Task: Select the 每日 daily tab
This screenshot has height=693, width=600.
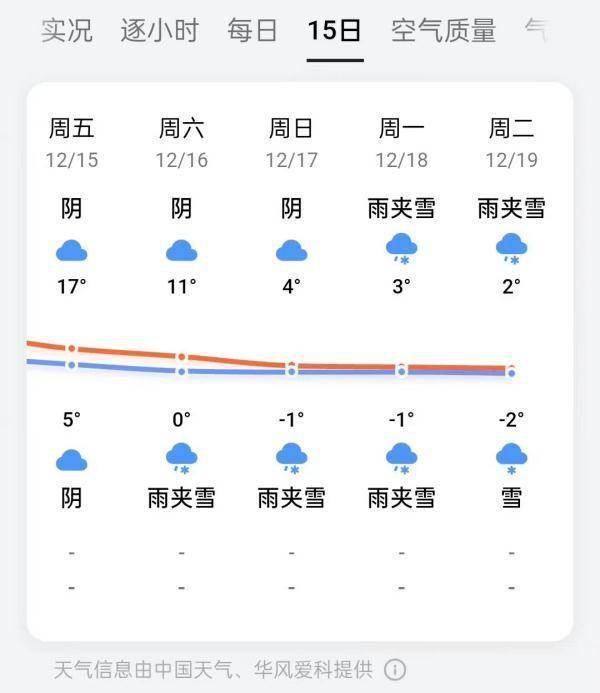Action: (x=252, y=30)
